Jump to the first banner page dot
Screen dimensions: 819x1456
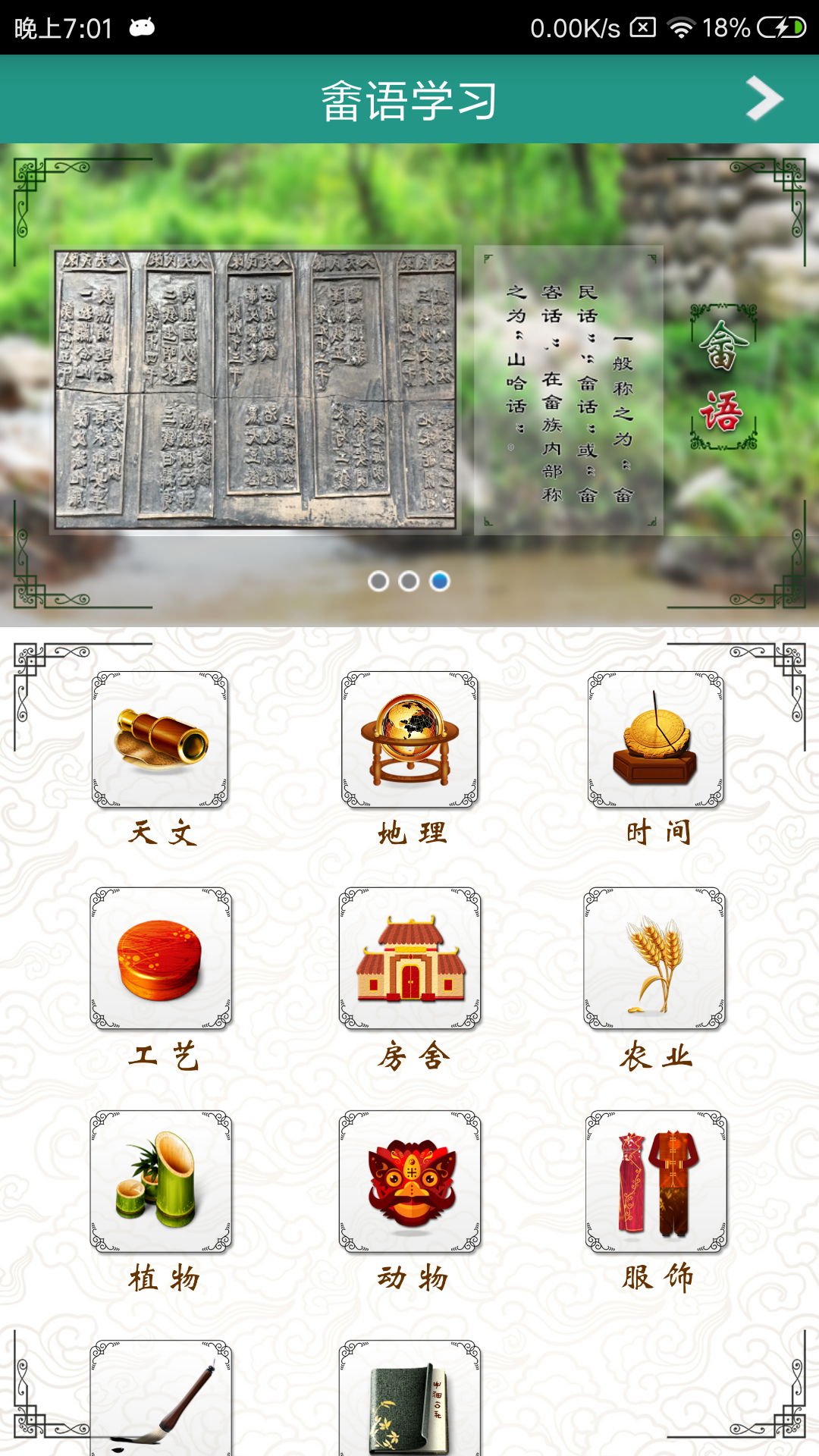click(x=378, y=582)
